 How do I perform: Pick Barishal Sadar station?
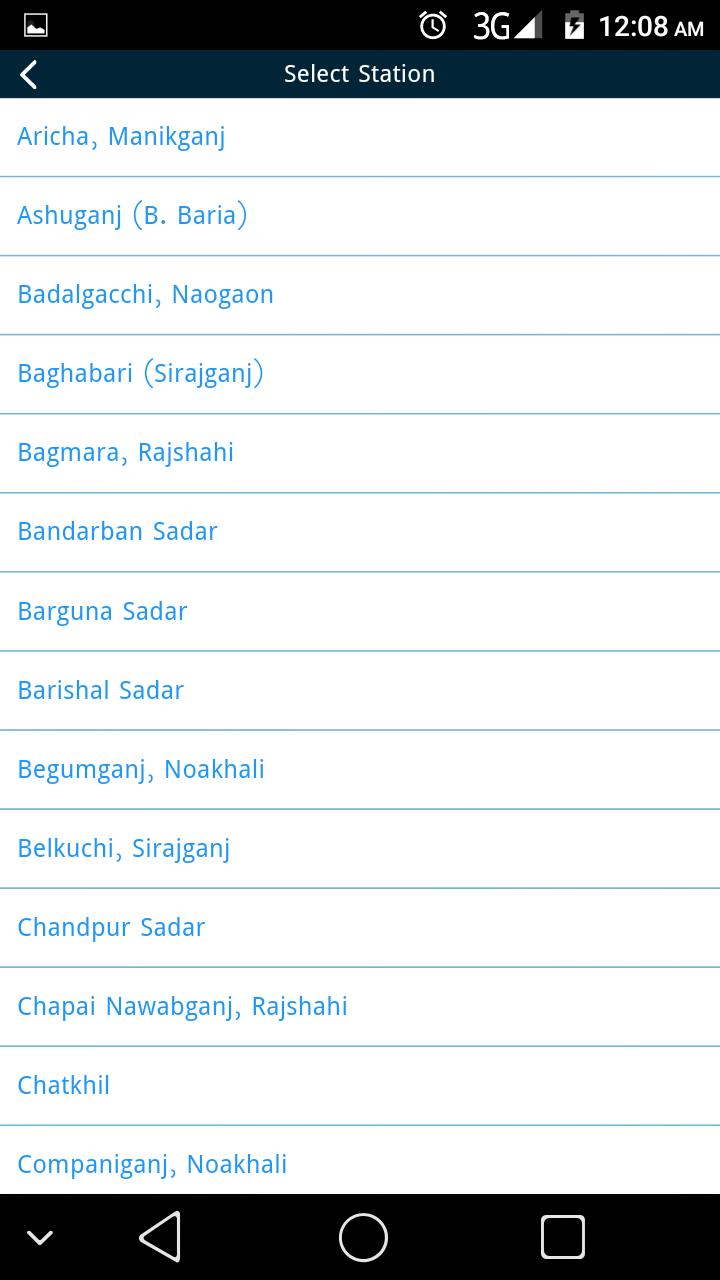[x=360, y=691]
